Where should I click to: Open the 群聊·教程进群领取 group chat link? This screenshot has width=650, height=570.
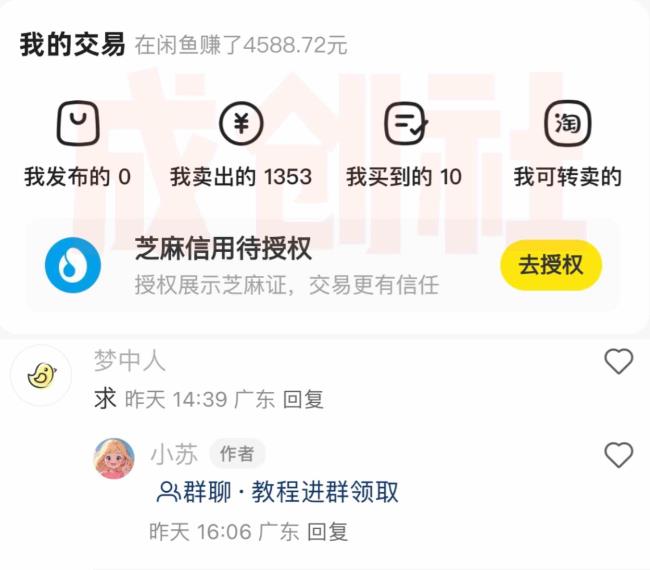click(x=279, y=492)
